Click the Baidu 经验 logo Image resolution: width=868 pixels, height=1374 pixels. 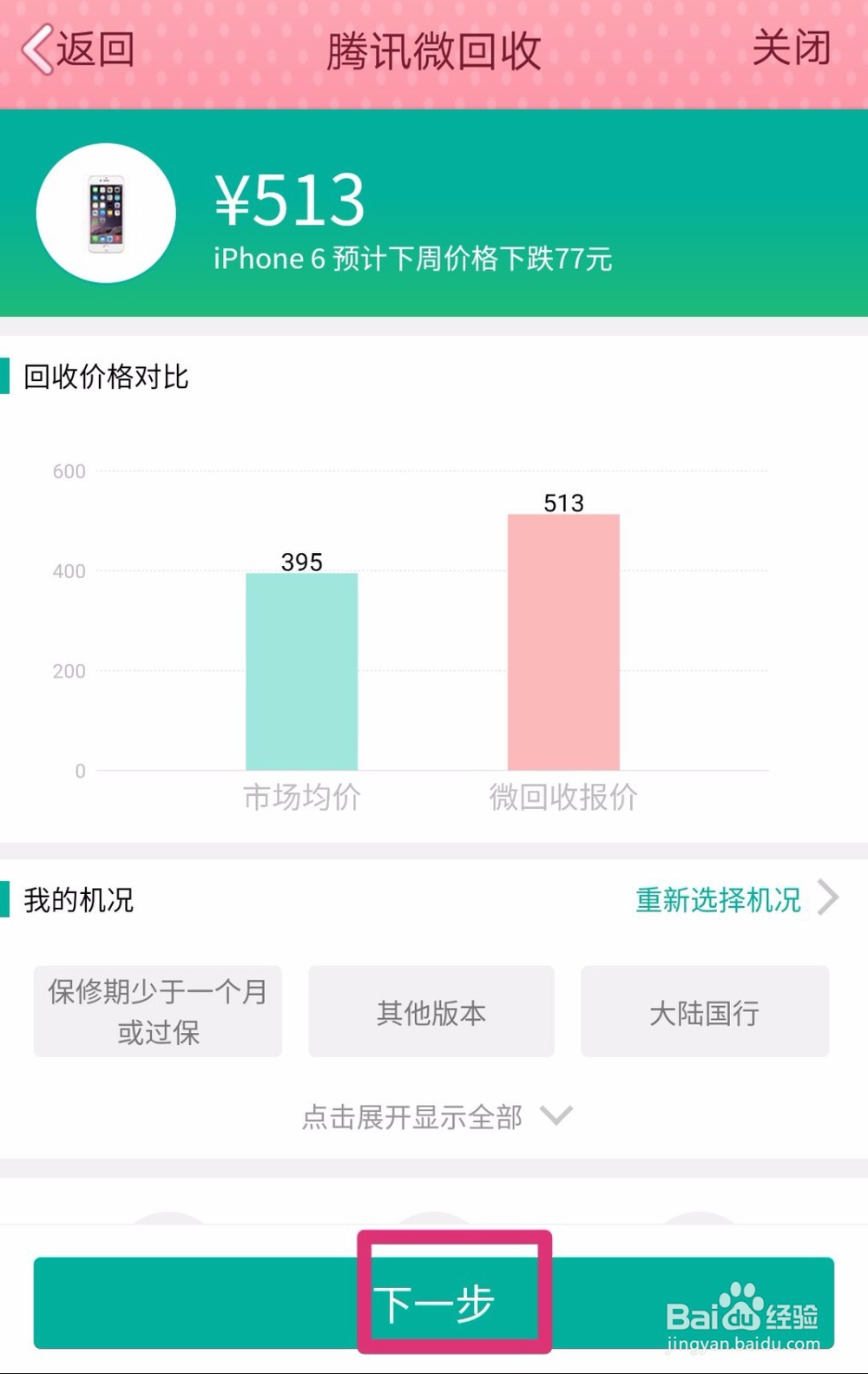coord(746,1313)
